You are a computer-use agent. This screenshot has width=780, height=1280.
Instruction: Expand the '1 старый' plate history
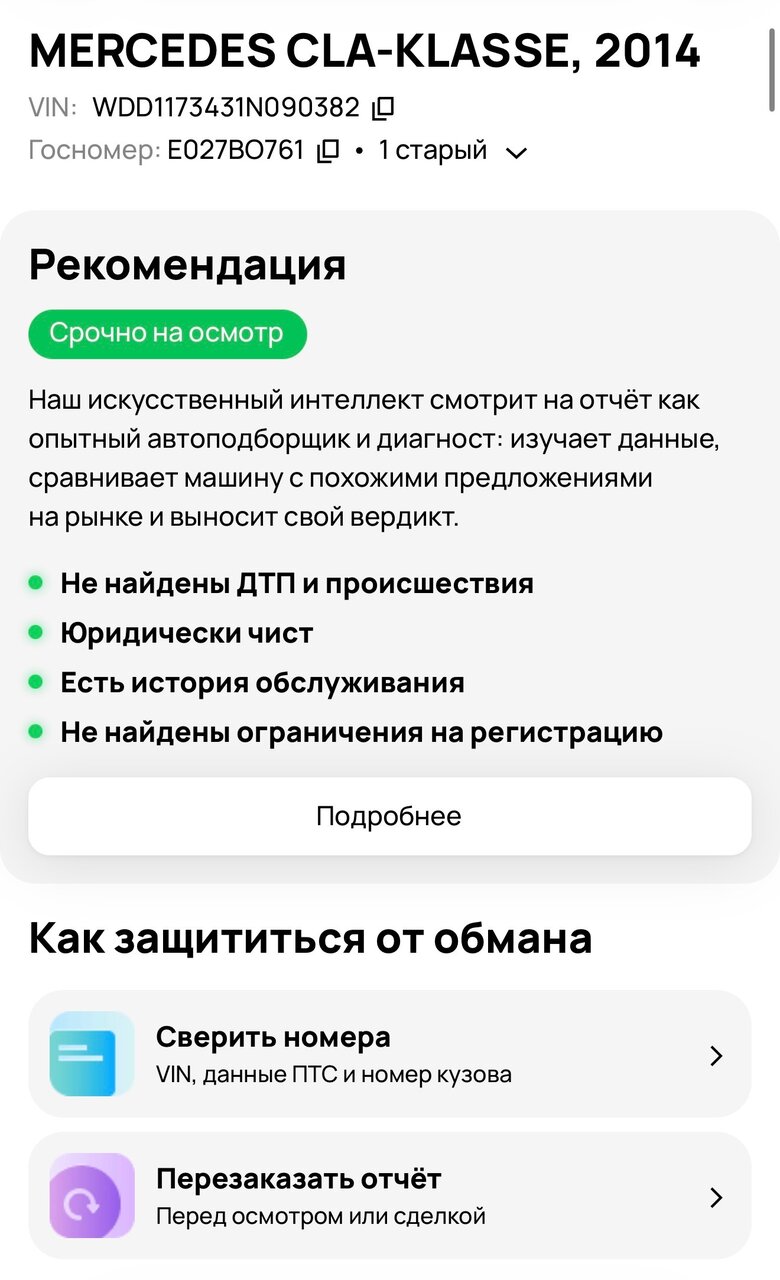click(516, 153)
